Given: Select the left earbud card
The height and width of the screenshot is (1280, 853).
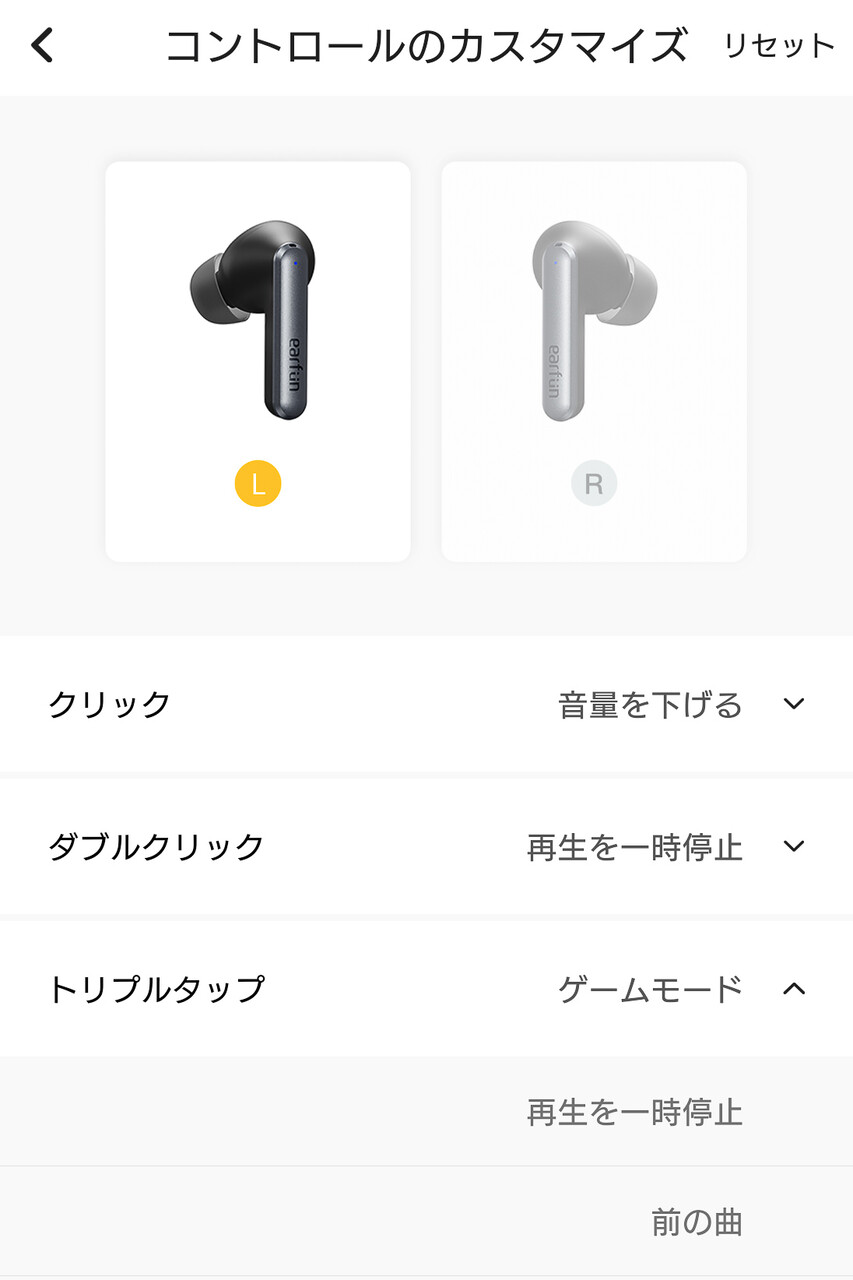Looking at the screenshot, I should [x=258, y=361].
